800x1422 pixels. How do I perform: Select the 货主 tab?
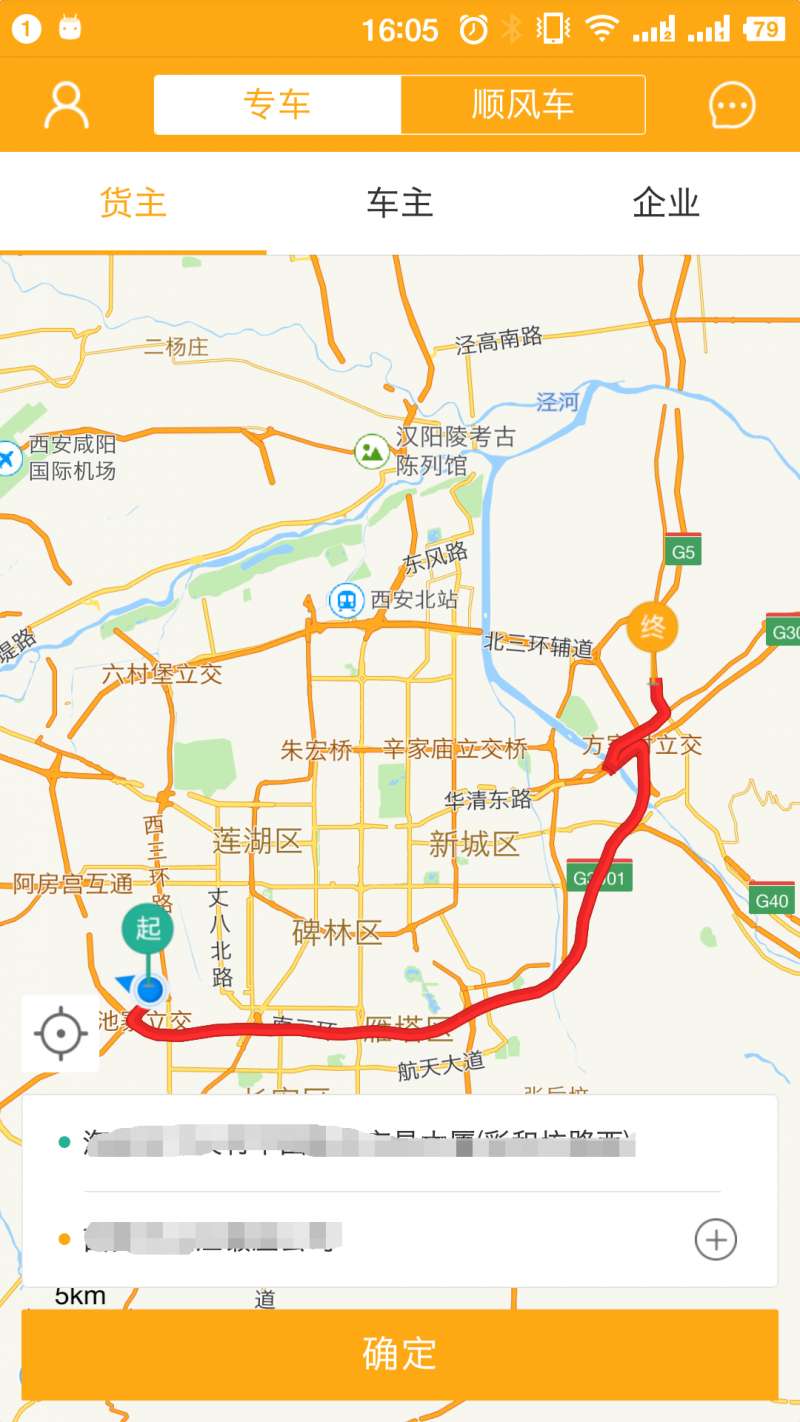click(x=133, y=203)
